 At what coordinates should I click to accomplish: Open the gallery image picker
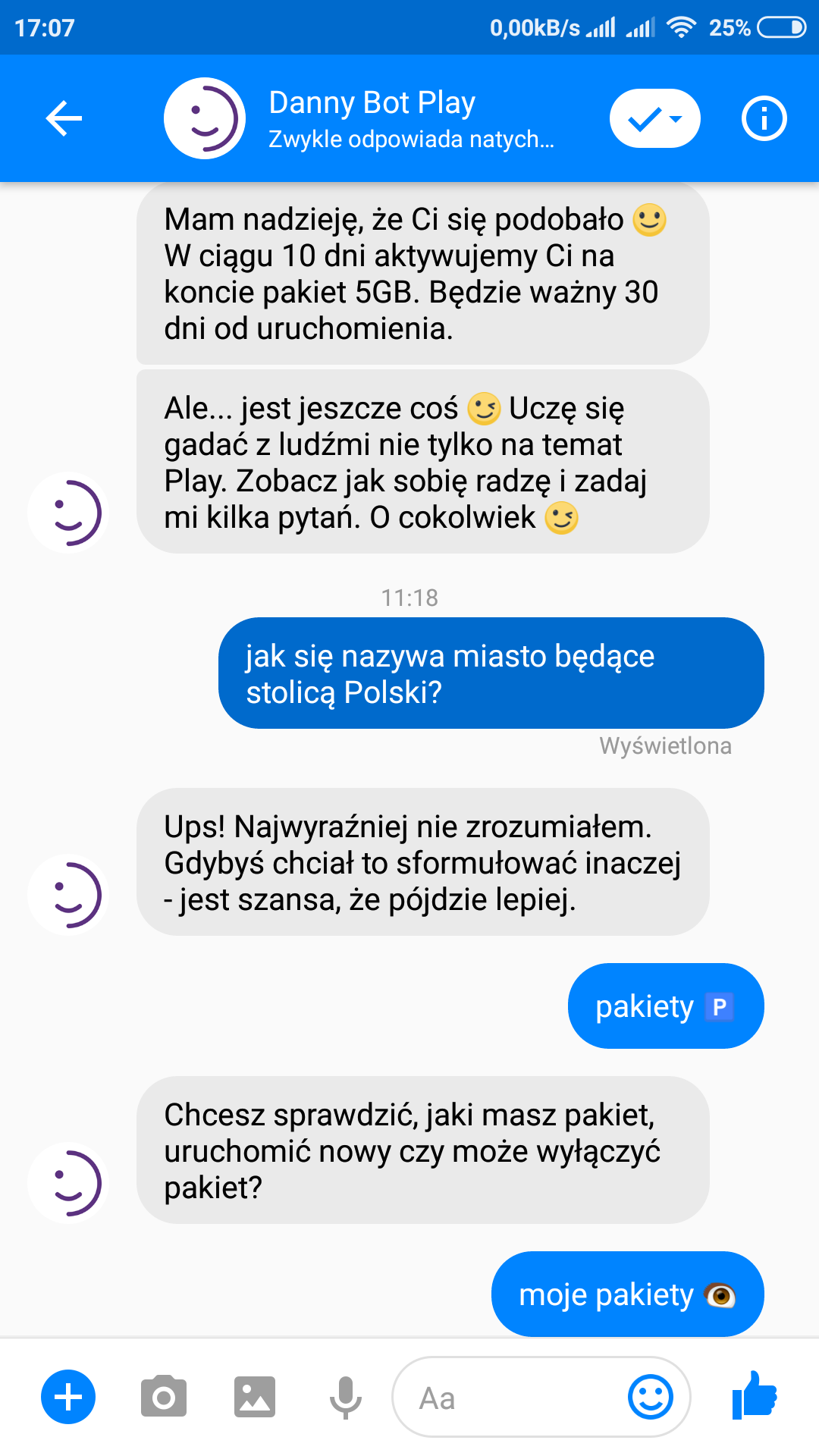(x=254, y=1397)
